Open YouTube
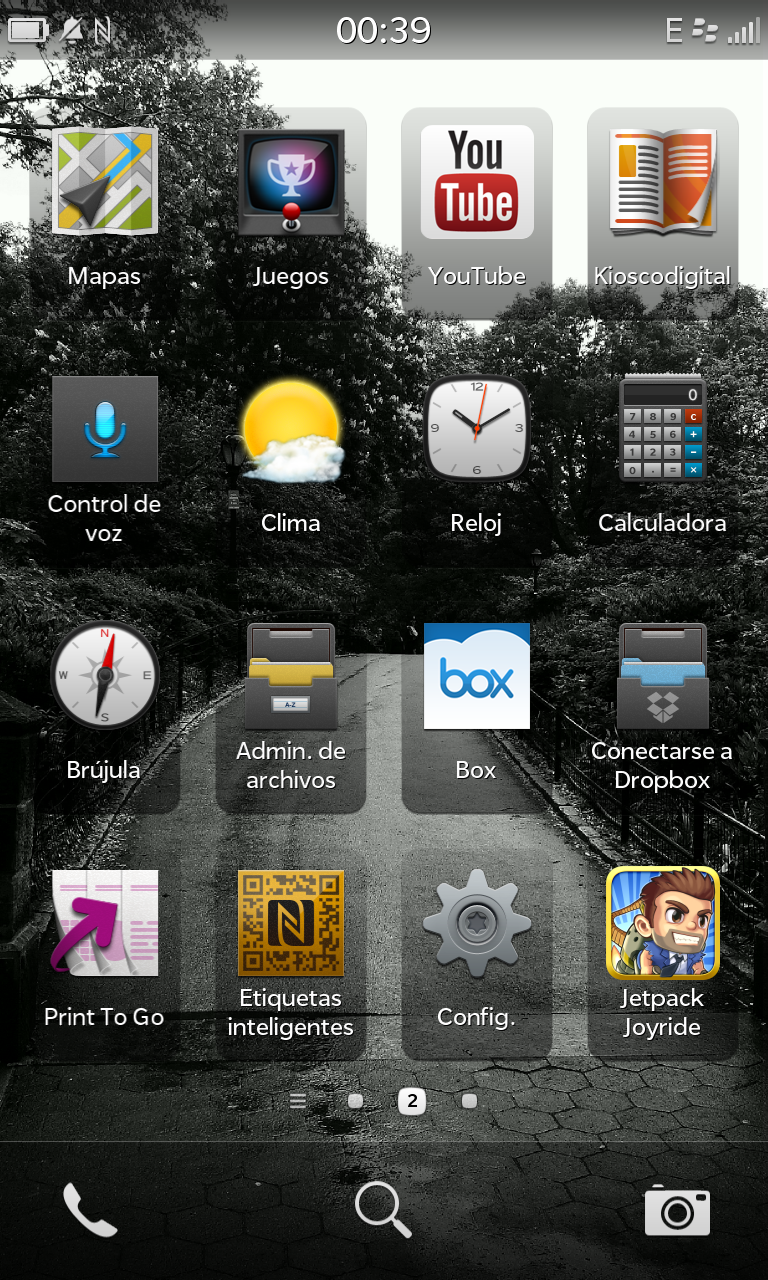Viewport: 768px width, 1280px height. 477,182
